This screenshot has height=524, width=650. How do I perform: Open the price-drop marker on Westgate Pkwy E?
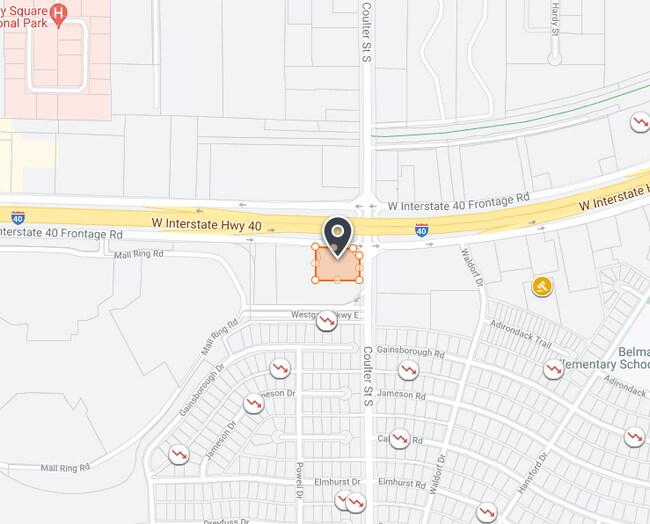pos(327,321)
